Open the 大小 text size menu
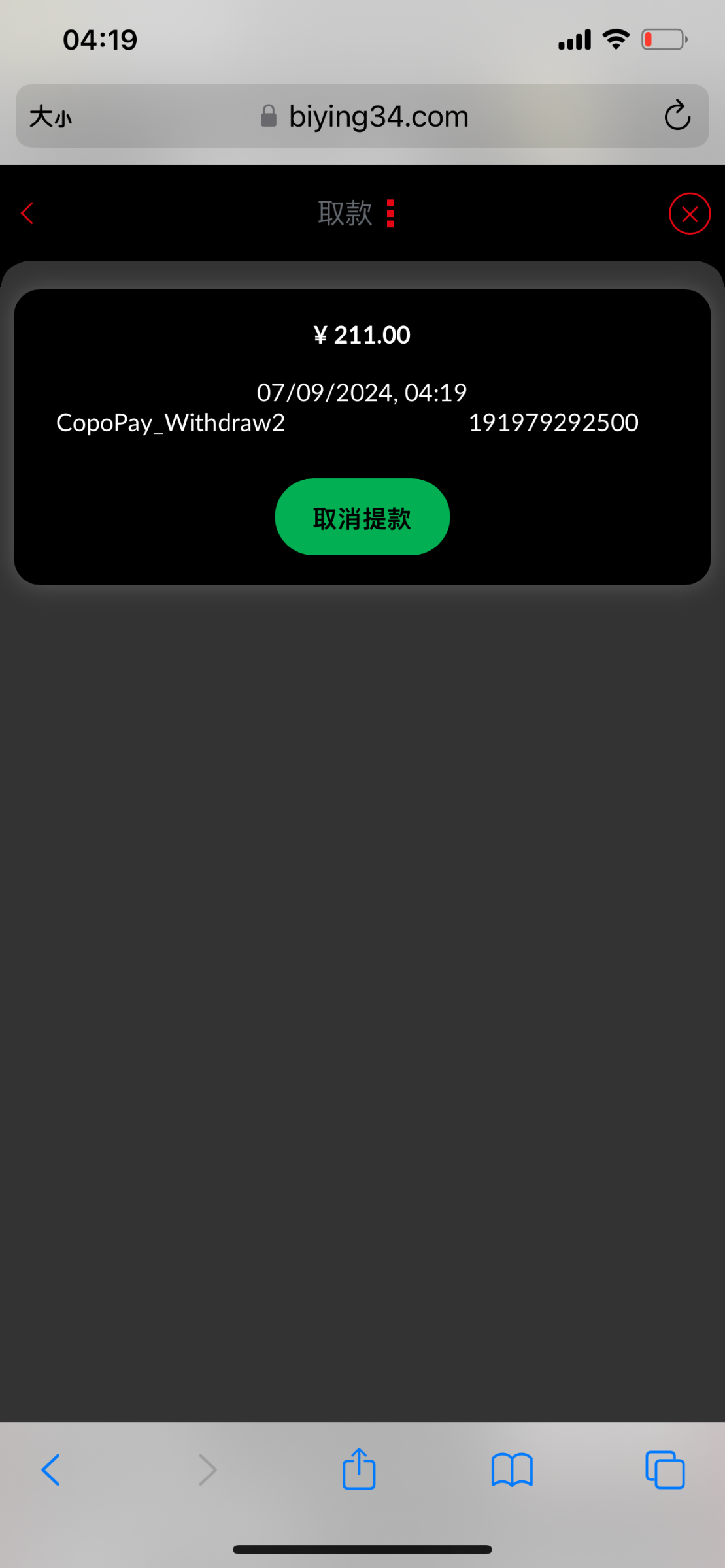Image resolution: width=725 pixels, height=1568 pixels. [50, 117]
